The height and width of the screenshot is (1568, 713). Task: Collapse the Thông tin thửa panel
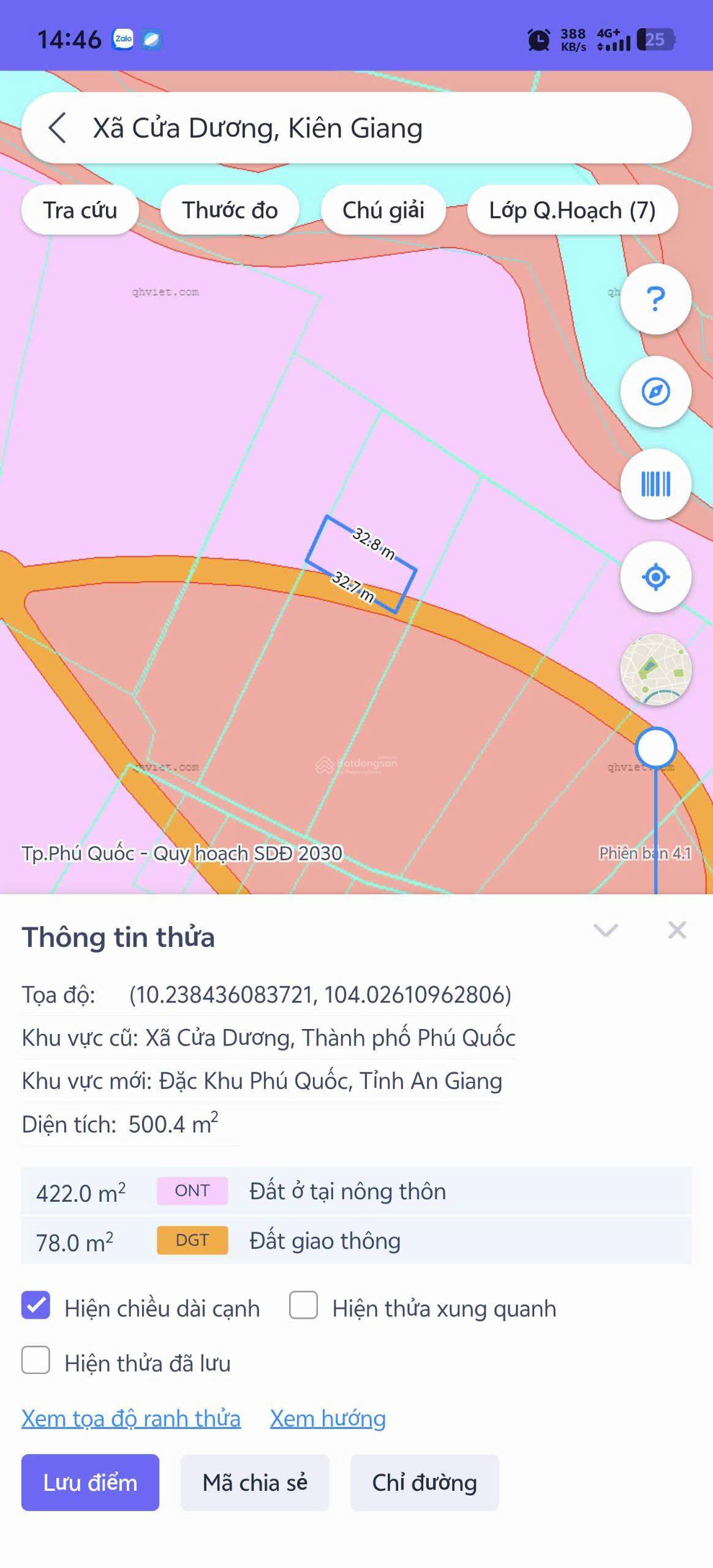[606, 930]
